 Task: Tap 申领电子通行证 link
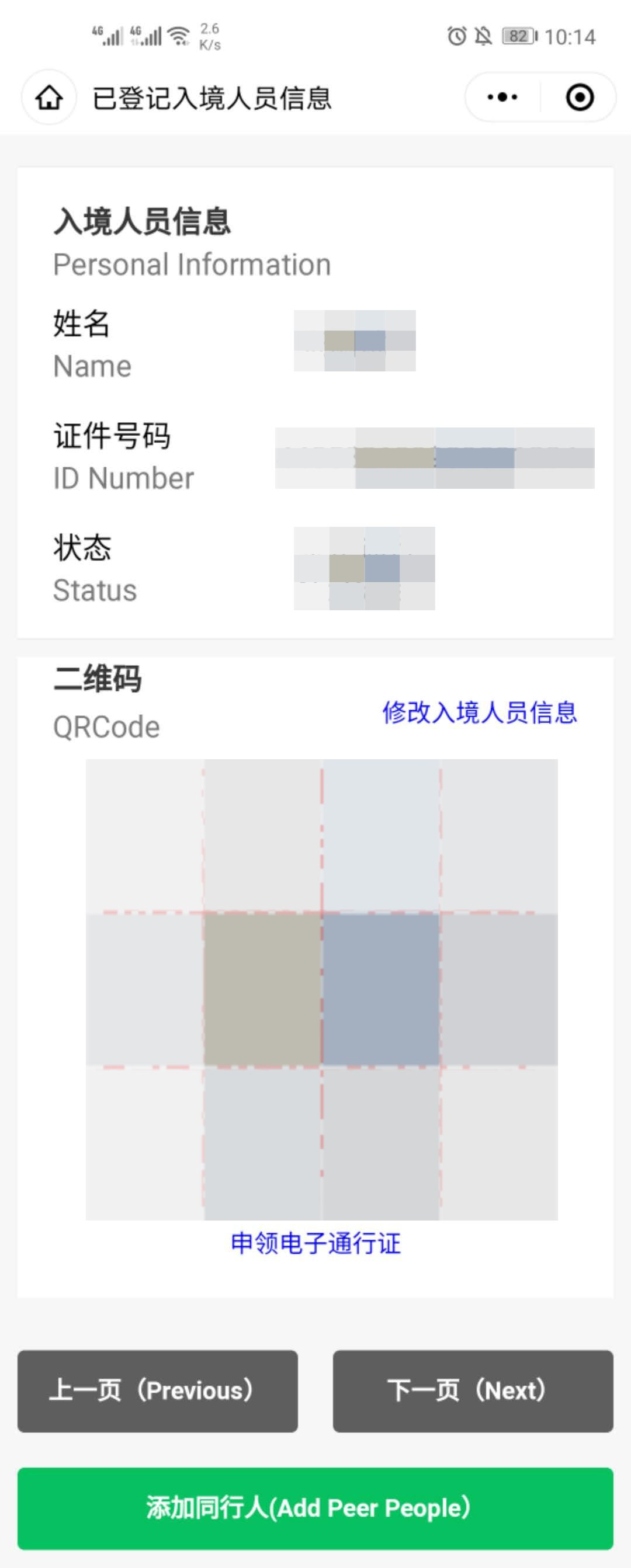click(x=315, y=1243)
